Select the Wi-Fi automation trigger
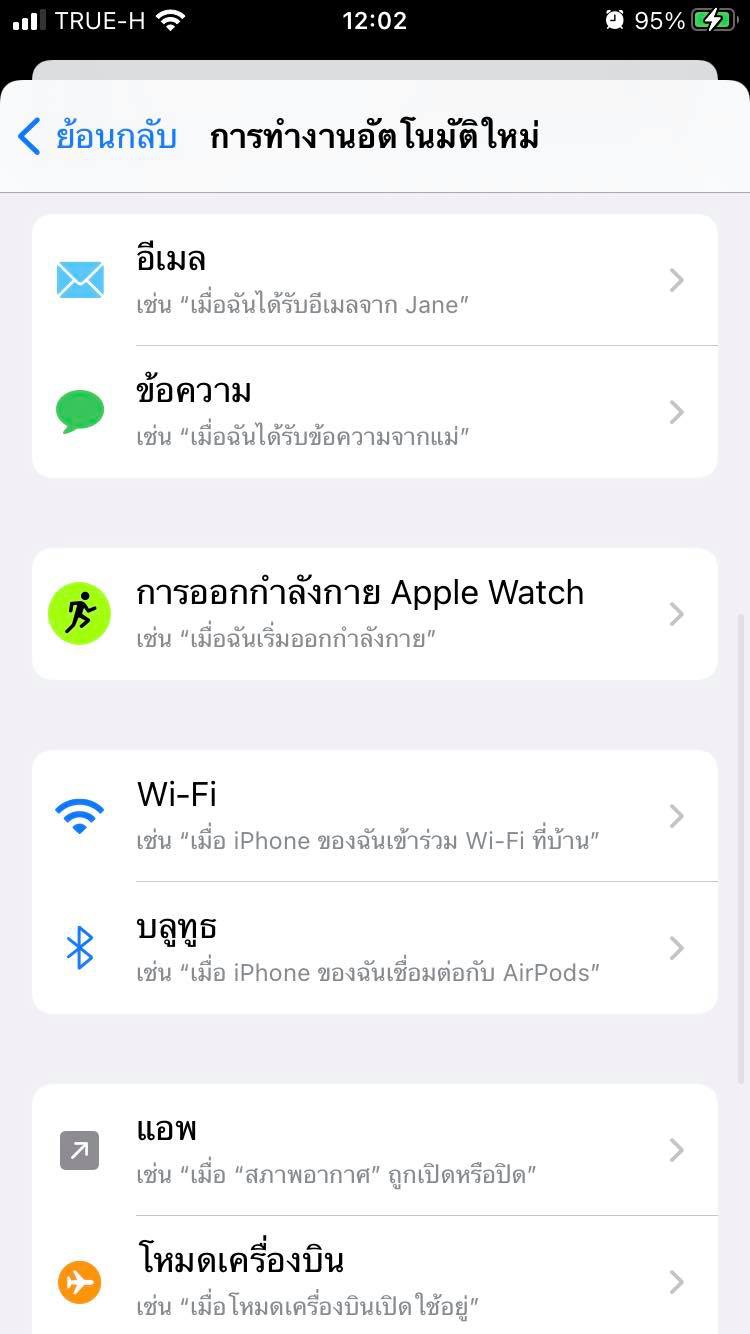 click(375, 816)
